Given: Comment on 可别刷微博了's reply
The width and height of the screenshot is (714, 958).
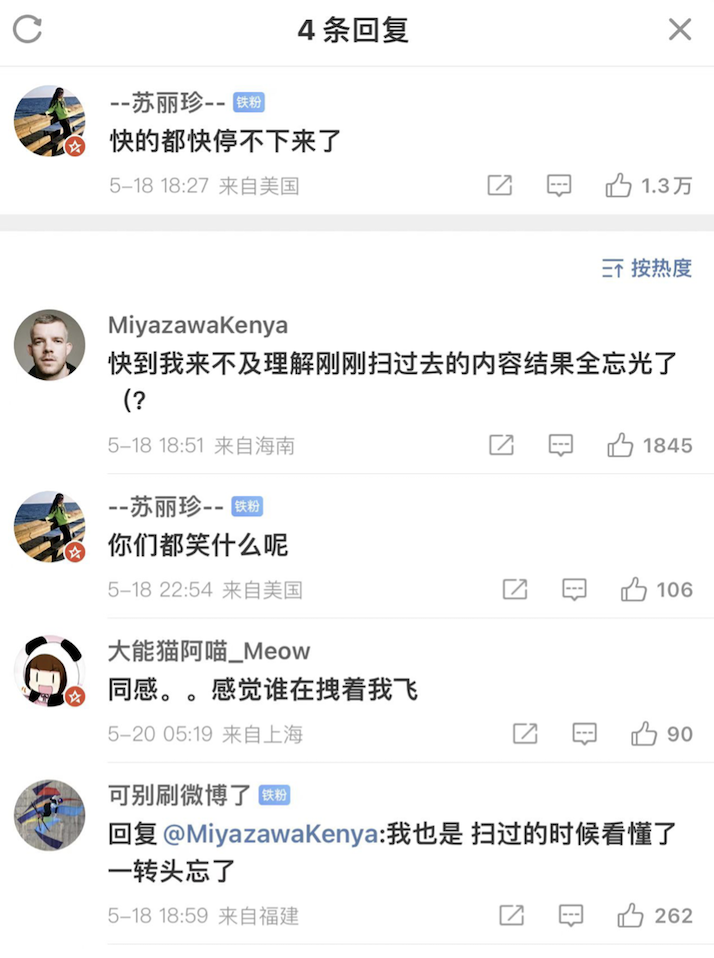Looking at the screenshot, I should [x=571, y=915].
